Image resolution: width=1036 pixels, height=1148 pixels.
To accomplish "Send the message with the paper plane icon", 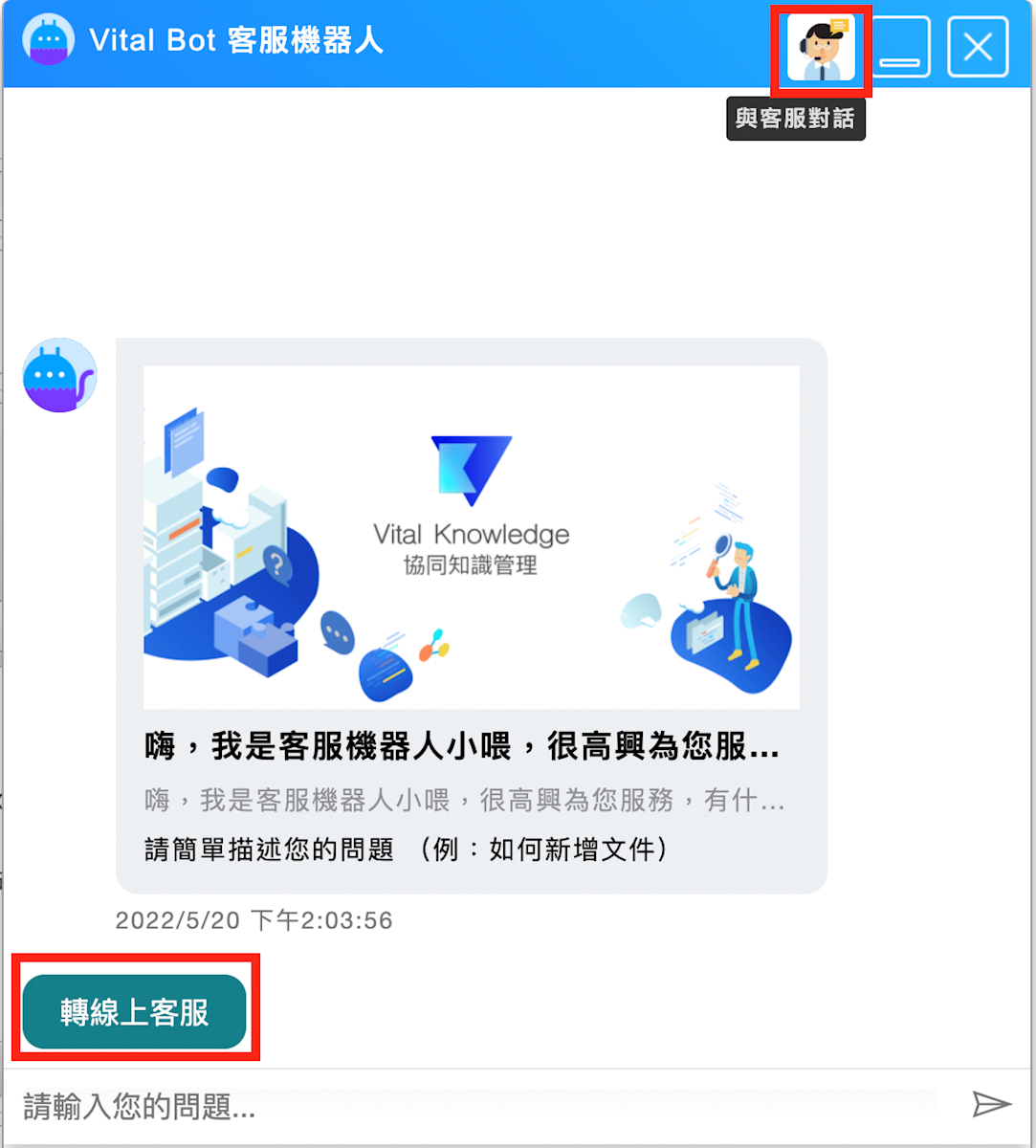I will (x=991, y=1104).
